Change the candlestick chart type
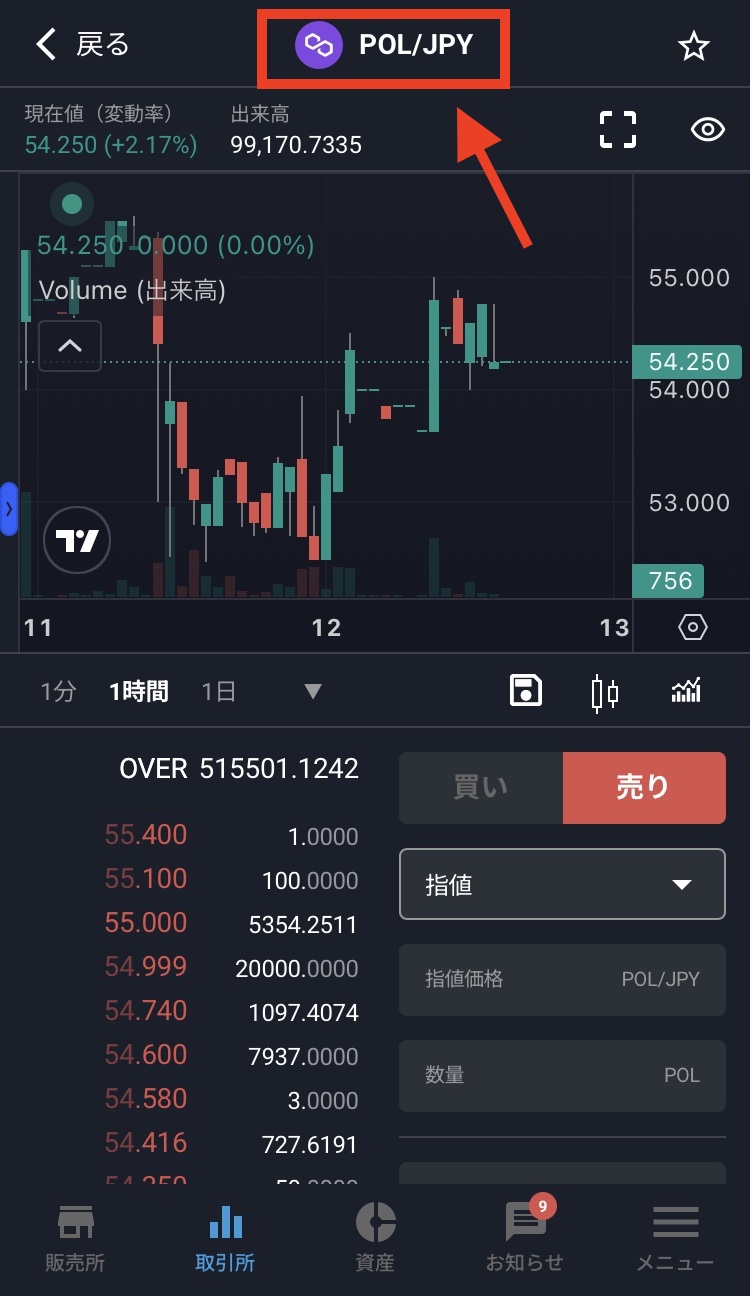Viewport: 750px width, 1296px height. coord(605,692)
